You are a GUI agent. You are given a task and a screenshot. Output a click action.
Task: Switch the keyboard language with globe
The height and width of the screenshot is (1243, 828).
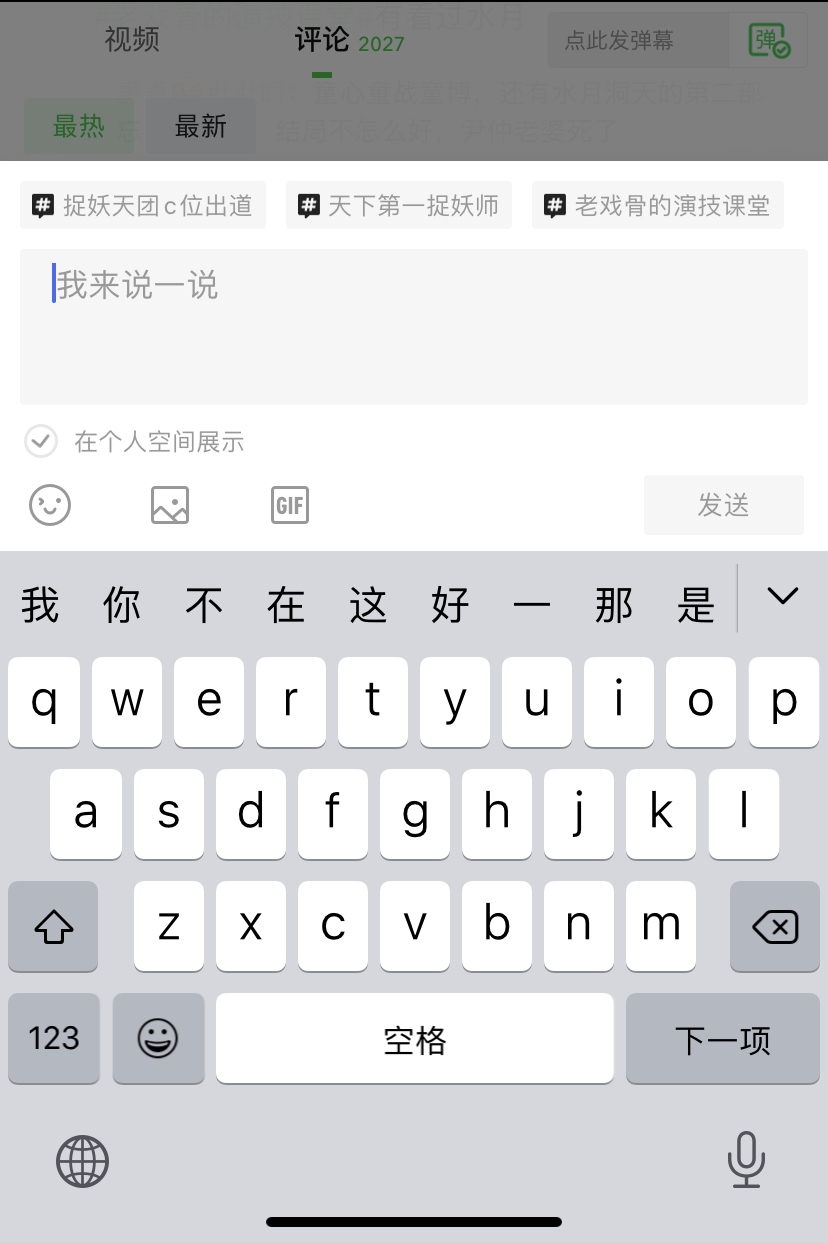coord(82,1161)
